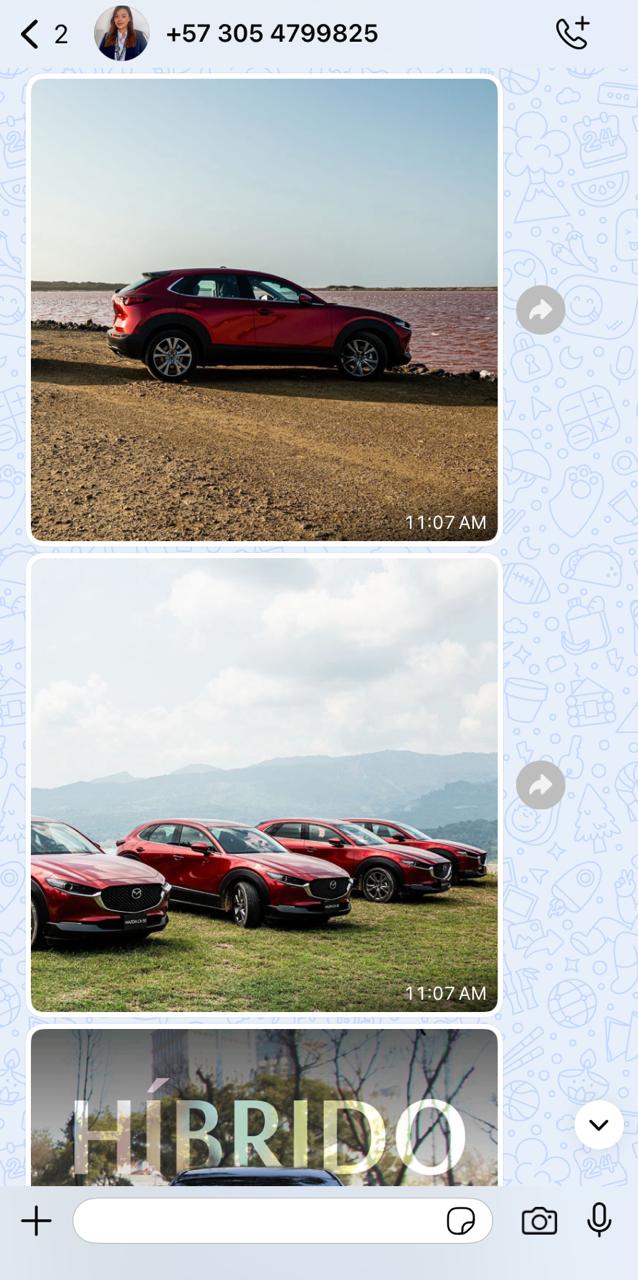The height and width of the screenshot is (1280, 638).
Task: Start a call with this contact
Action: point(573,34)
